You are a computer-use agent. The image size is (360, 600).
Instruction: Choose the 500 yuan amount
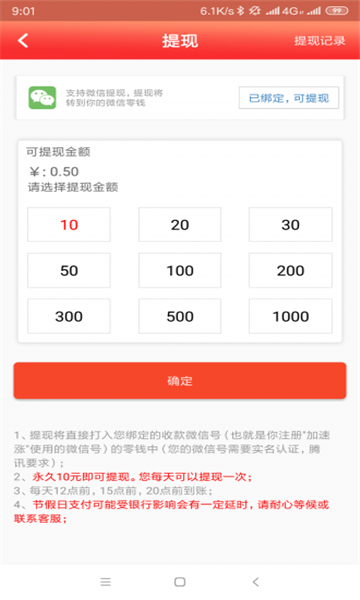click(x=180, y=316)
